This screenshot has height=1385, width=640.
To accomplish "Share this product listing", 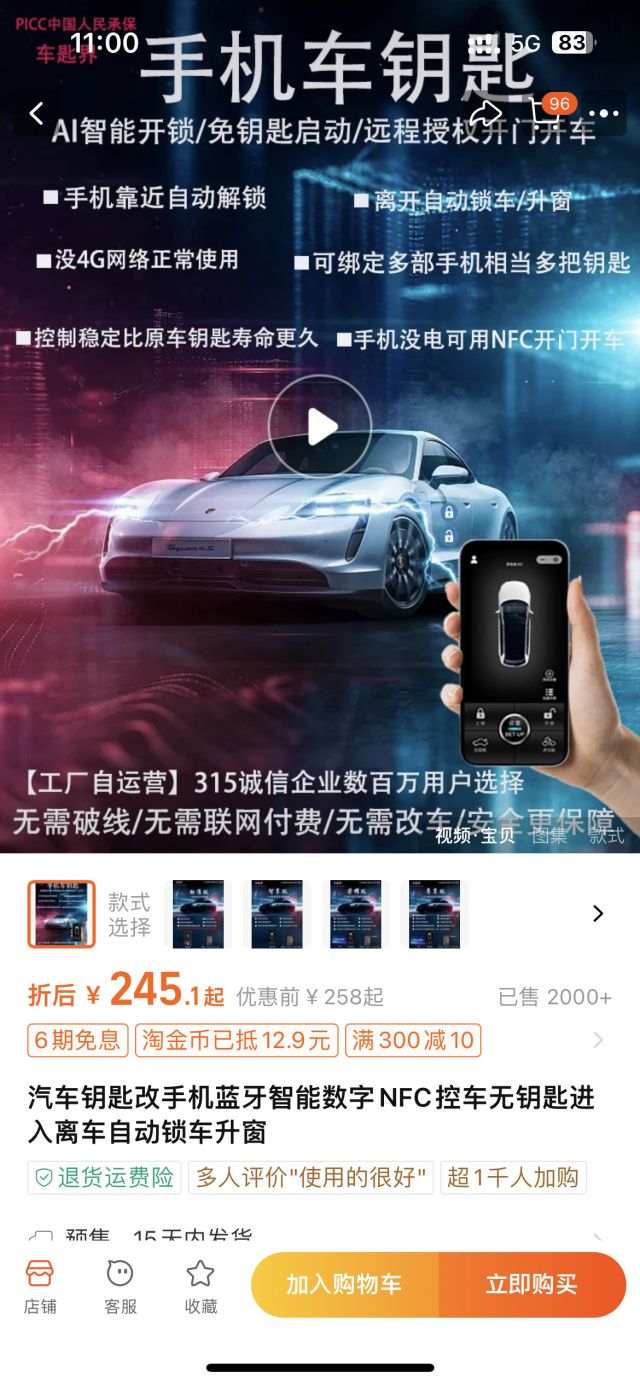I will 486,113.
